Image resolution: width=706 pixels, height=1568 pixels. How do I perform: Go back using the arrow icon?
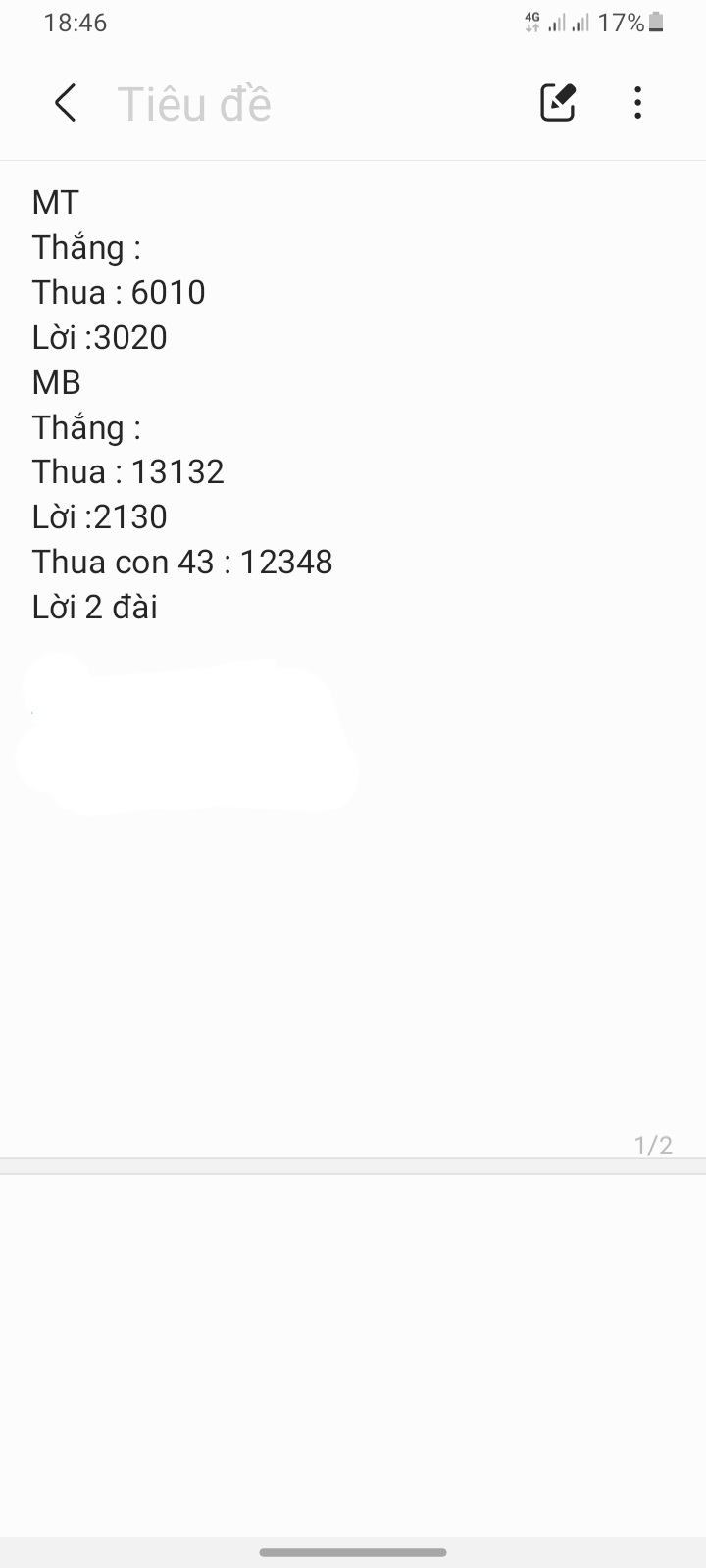coord(65,103)
